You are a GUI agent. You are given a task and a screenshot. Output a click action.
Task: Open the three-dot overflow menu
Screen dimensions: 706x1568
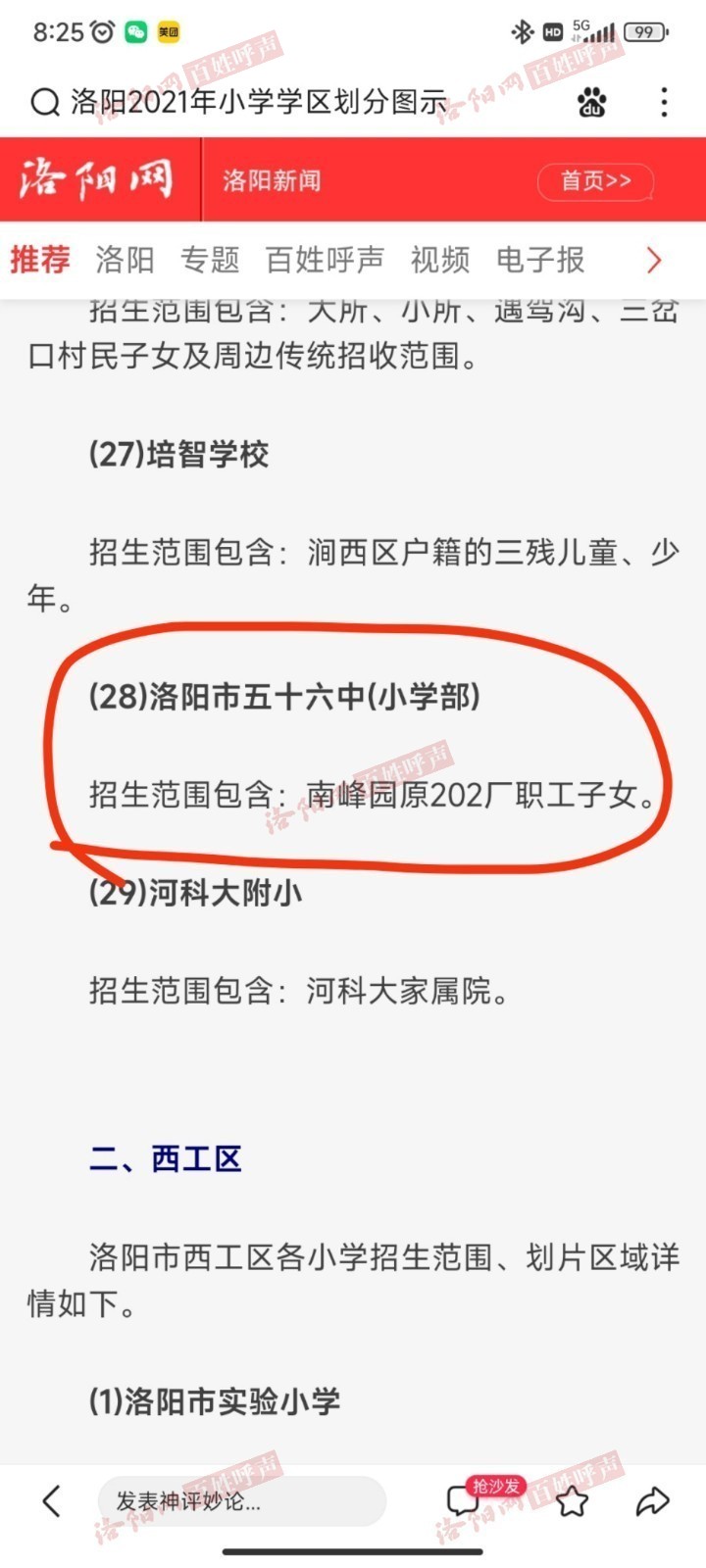664,102
